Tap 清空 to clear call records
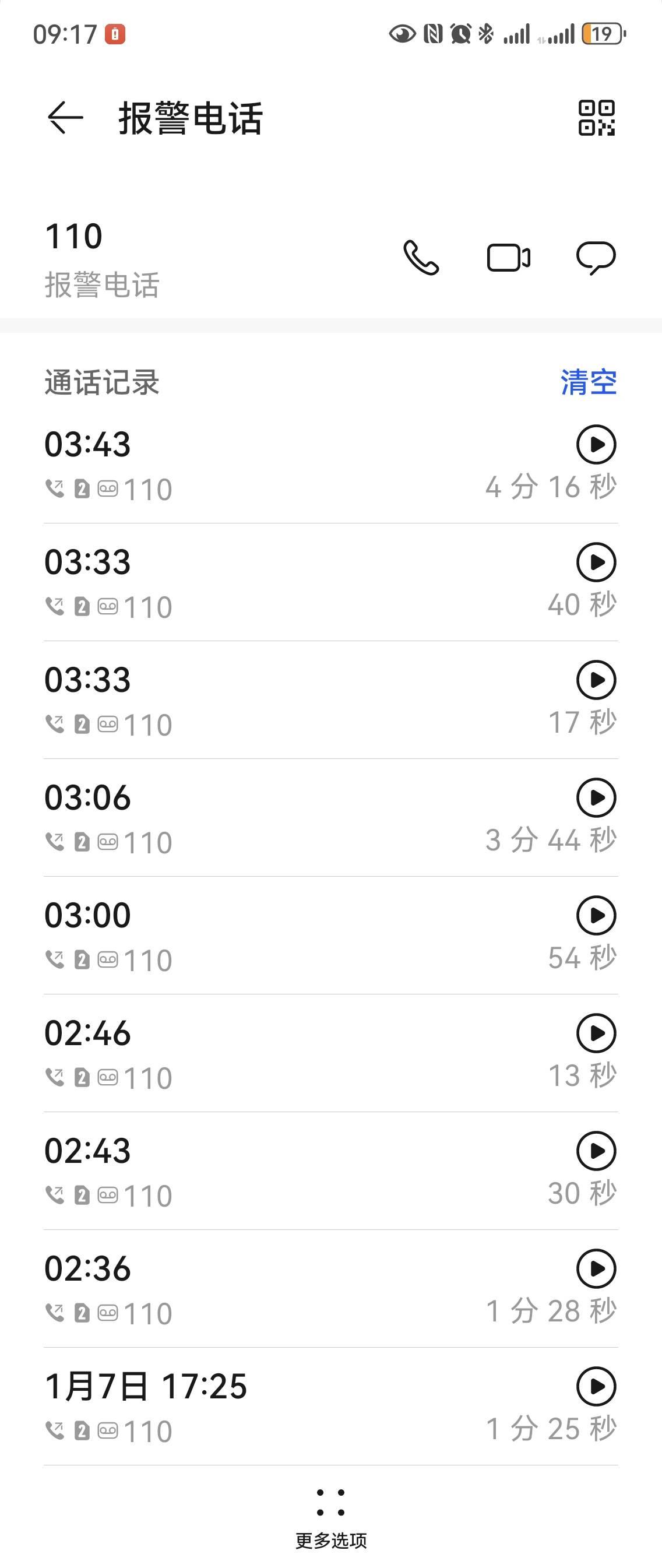Image resolution: width=662 pixels, height=1568 pixels. click(588, 382)
